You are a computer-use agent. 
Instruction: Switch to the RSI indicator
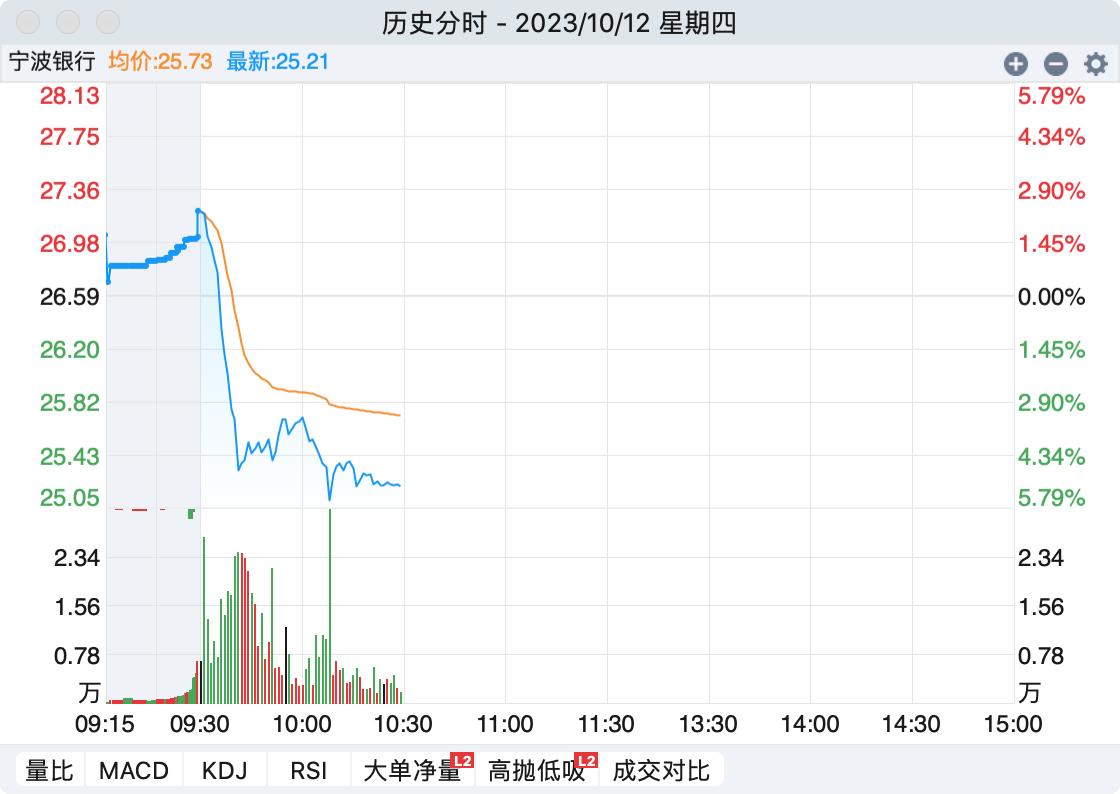(x=309, y=770)
